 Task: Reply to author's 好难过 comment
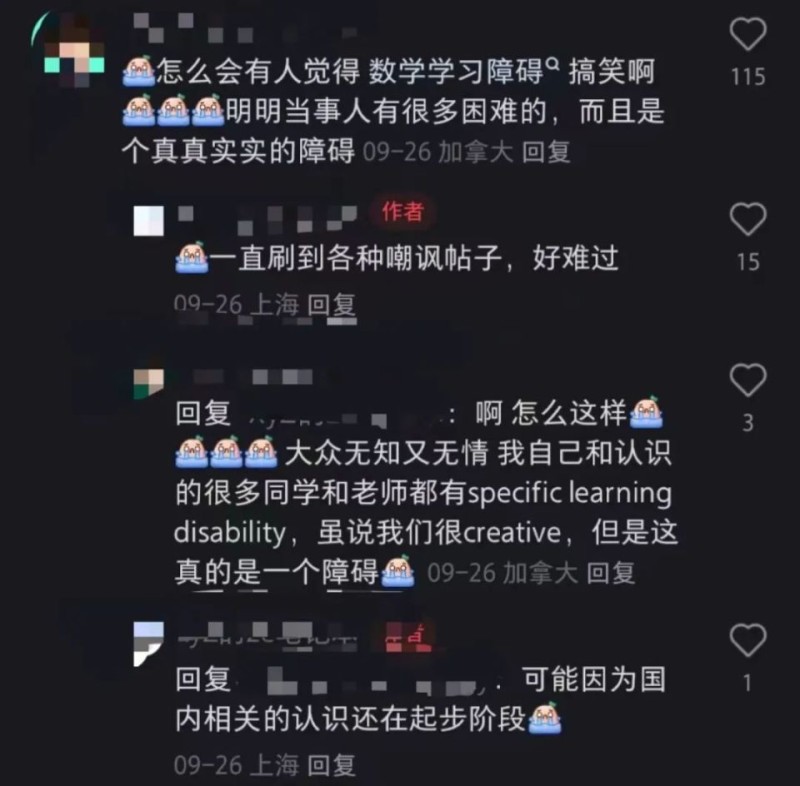(x=332, y=305)
